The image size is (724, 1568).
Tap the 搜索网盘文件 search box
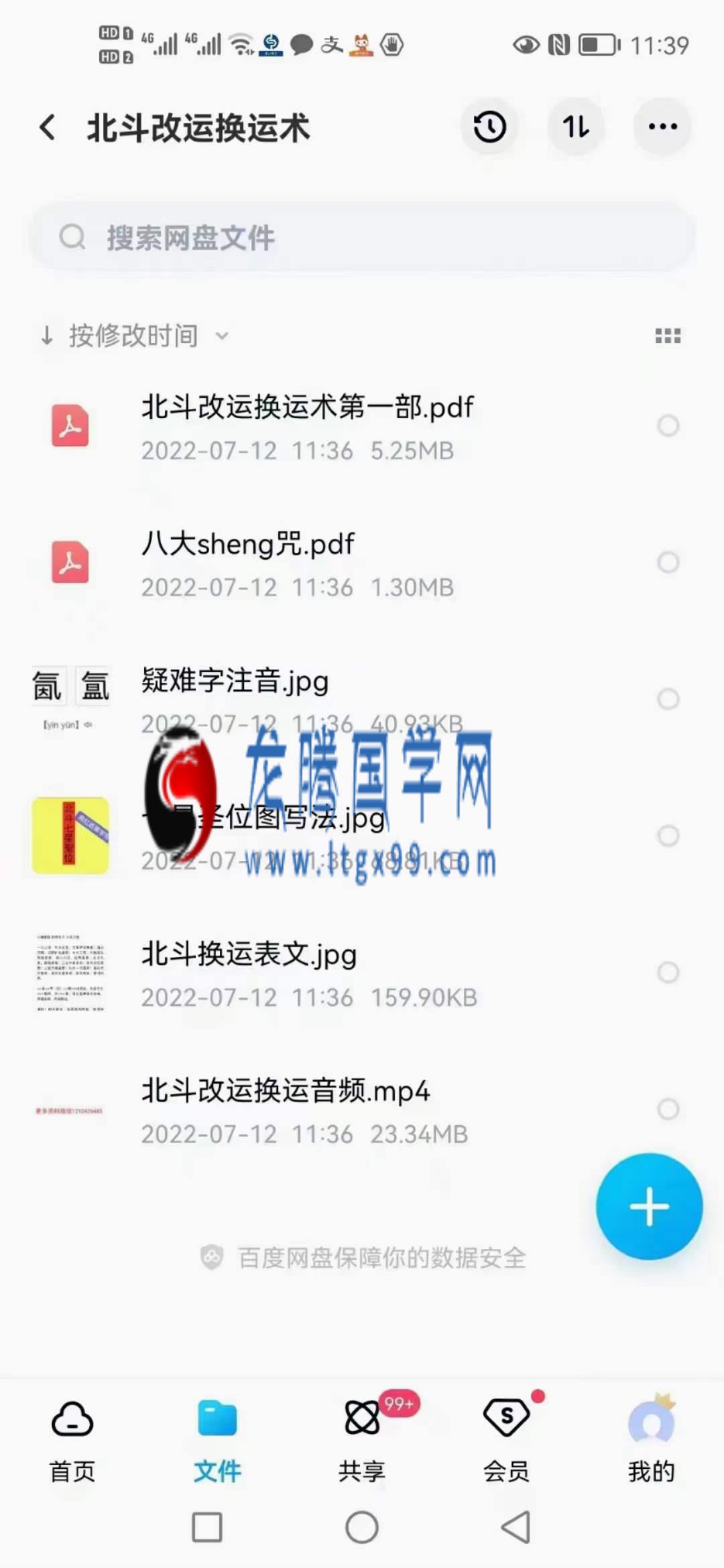tap(362, 237)
